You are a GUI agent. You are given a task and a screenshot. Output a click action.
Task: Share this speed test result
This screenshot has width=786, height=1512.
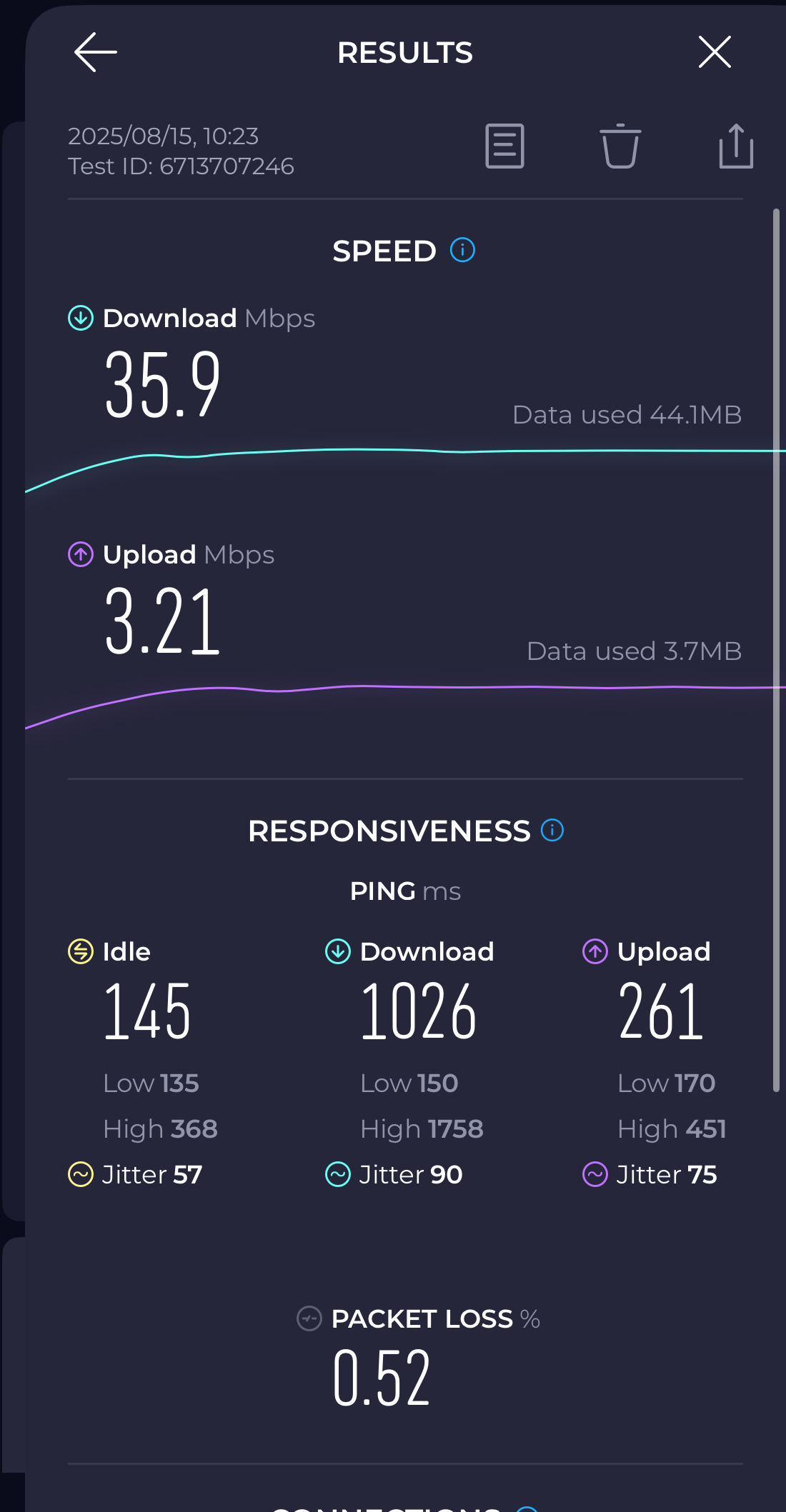coord(736,146)
